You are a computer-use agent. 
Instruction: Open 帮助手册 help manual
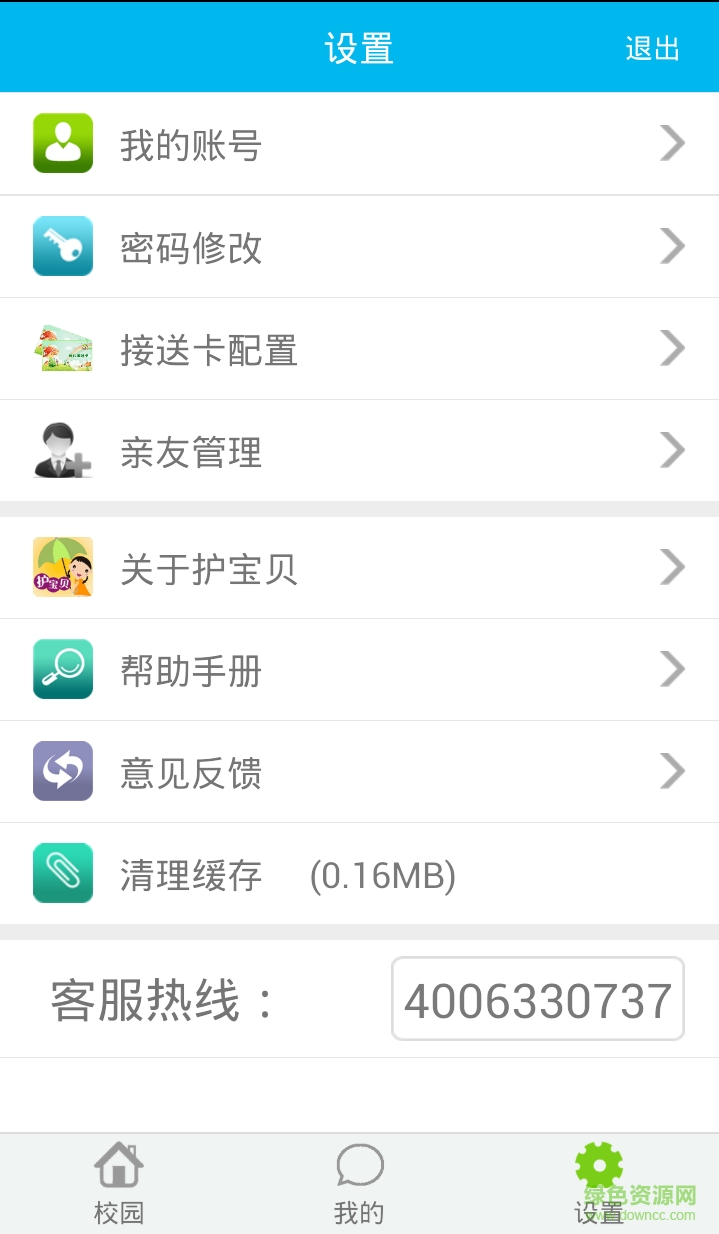[x=359, y=670]
